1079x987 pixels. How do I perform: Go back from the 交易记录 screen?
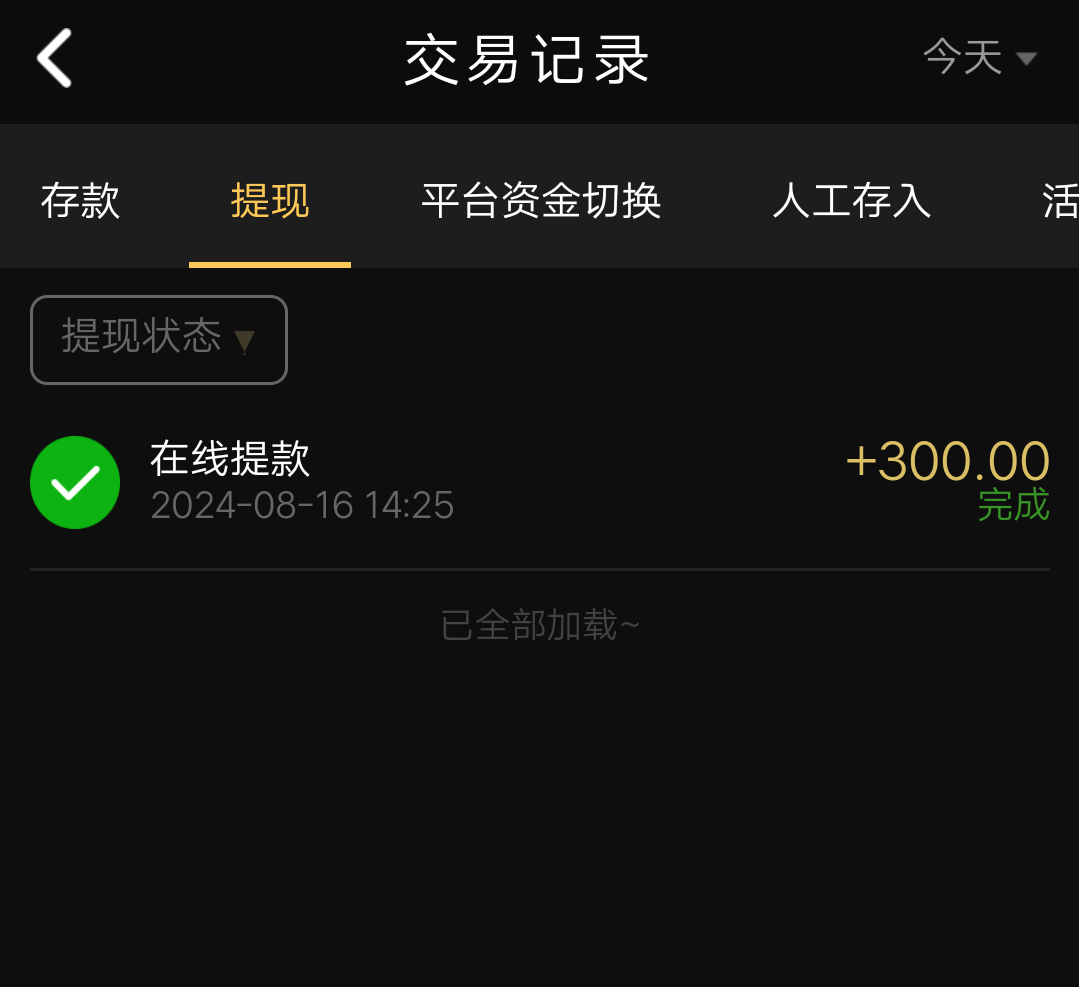[x=55, y=58]
